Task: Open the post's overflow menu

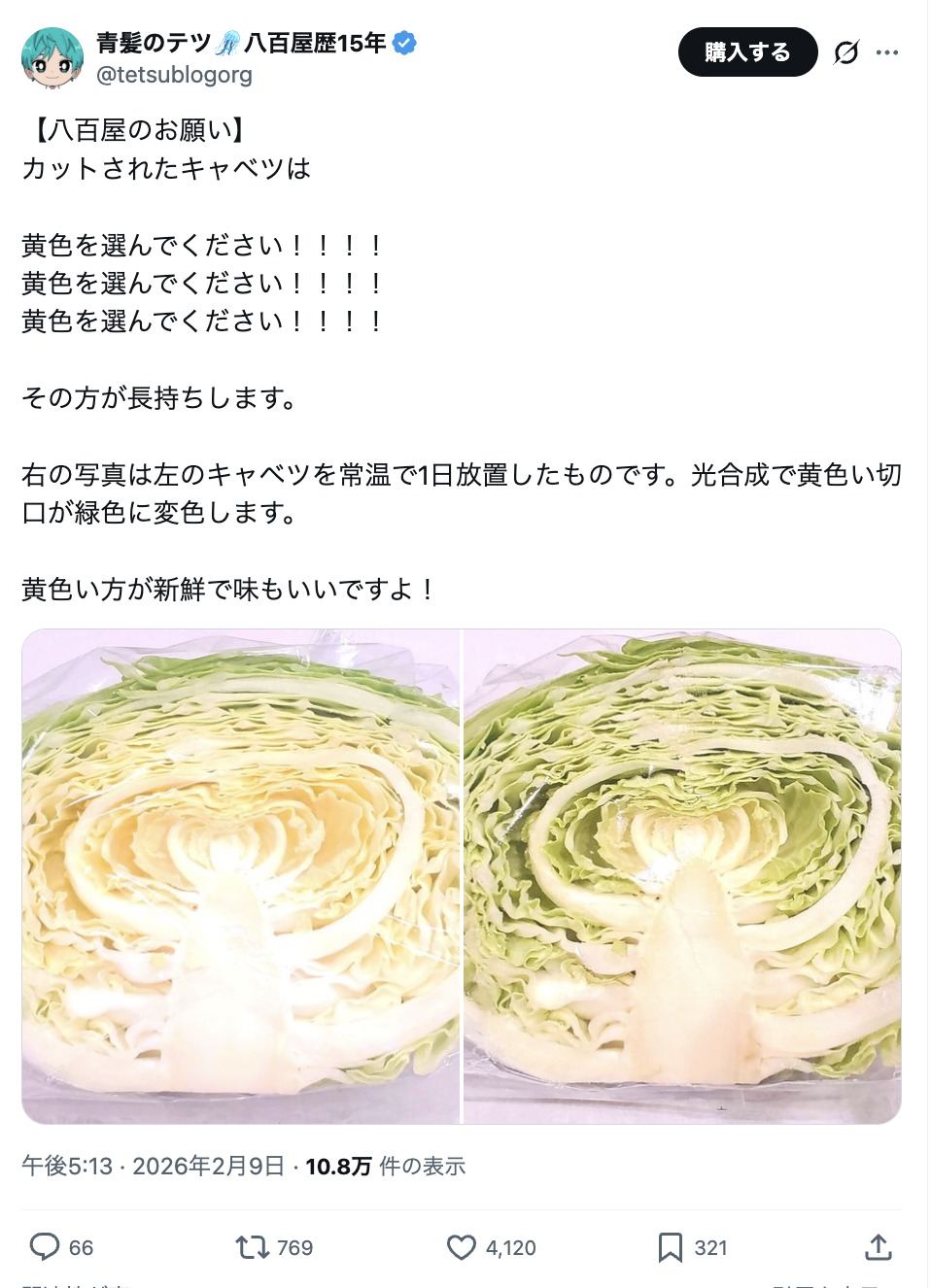Action: 887,52
